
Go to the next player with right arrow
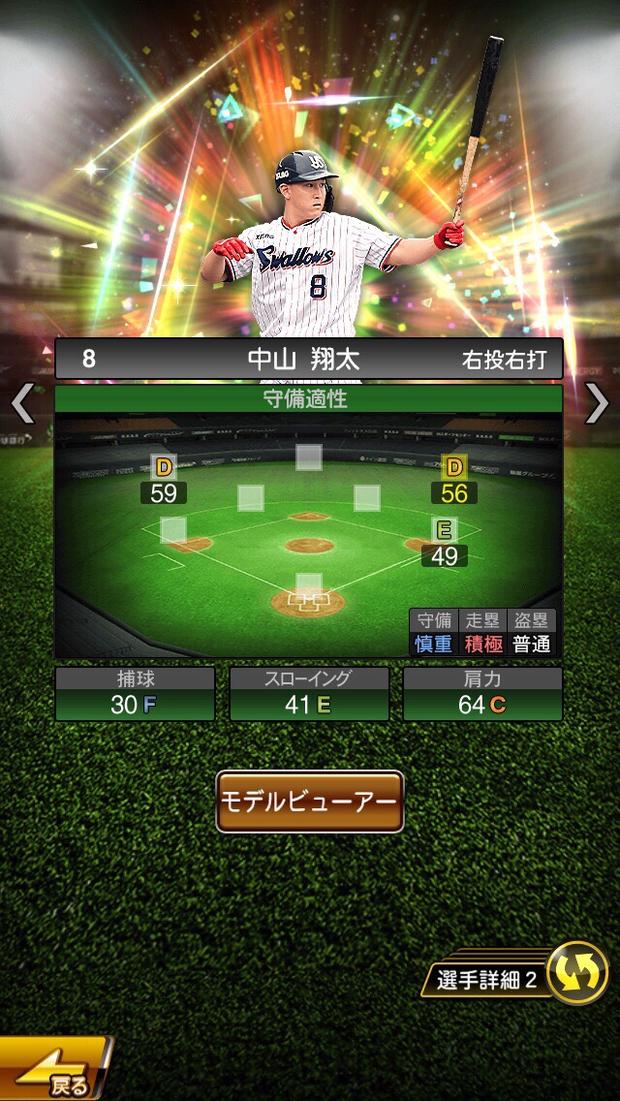pos(597,404)
